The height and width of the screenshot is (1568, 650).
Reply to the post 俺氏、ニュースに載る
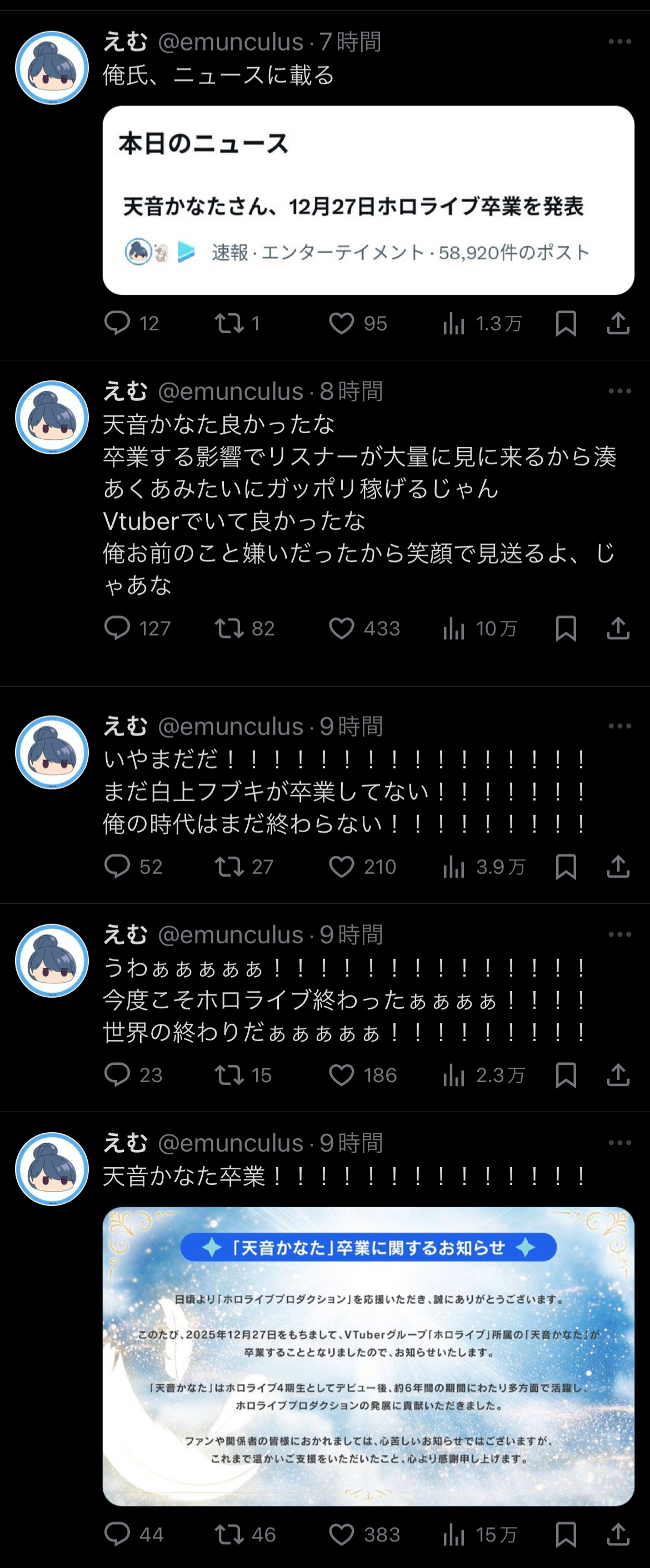point(117,323)
